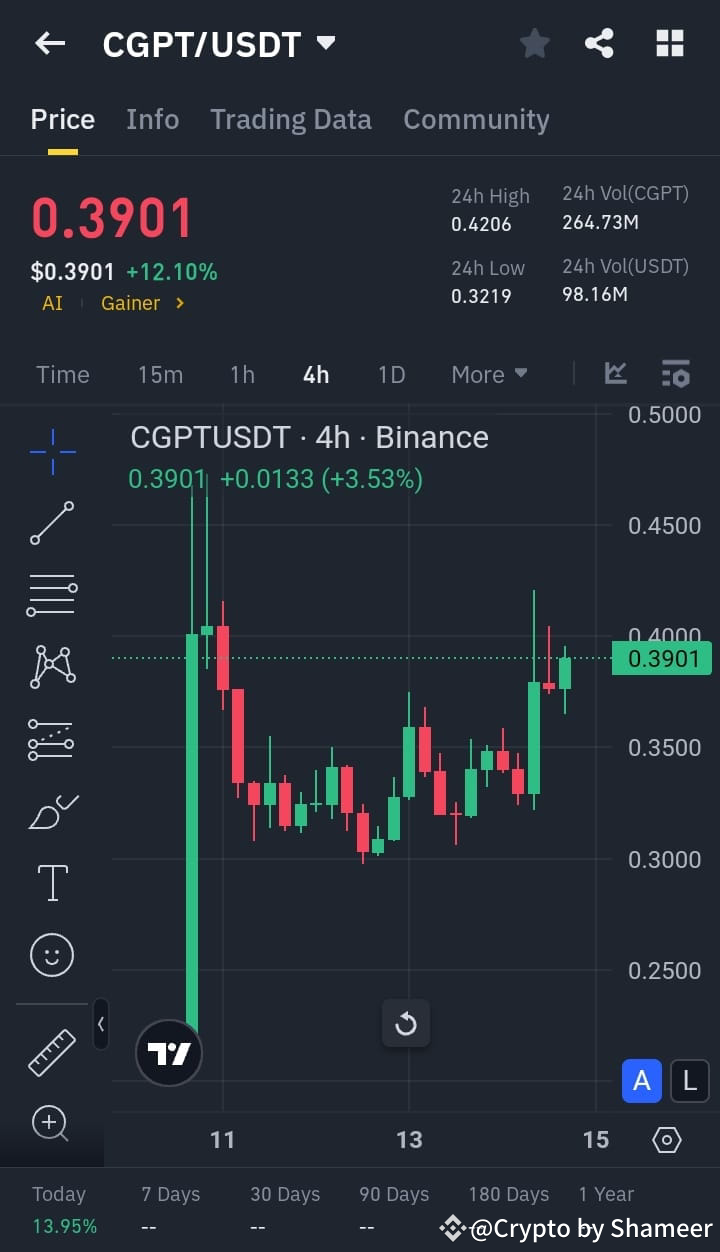The image size is (720, 1252).
Task: Select the crosshair cursor tool
Action: [x=51, y=451]
